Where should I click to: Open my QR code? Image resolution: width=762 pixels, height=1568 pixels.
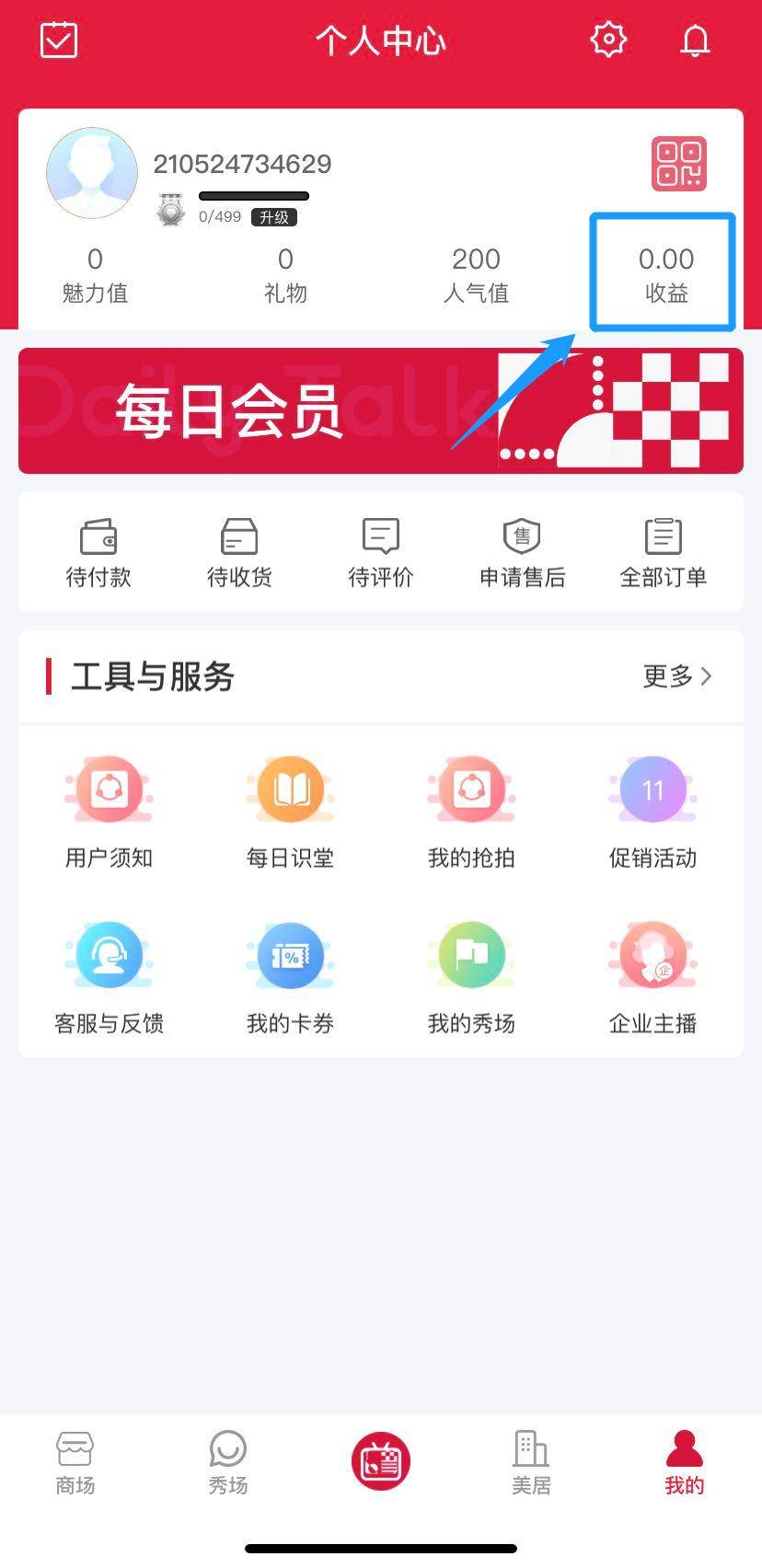pos(678,164)
